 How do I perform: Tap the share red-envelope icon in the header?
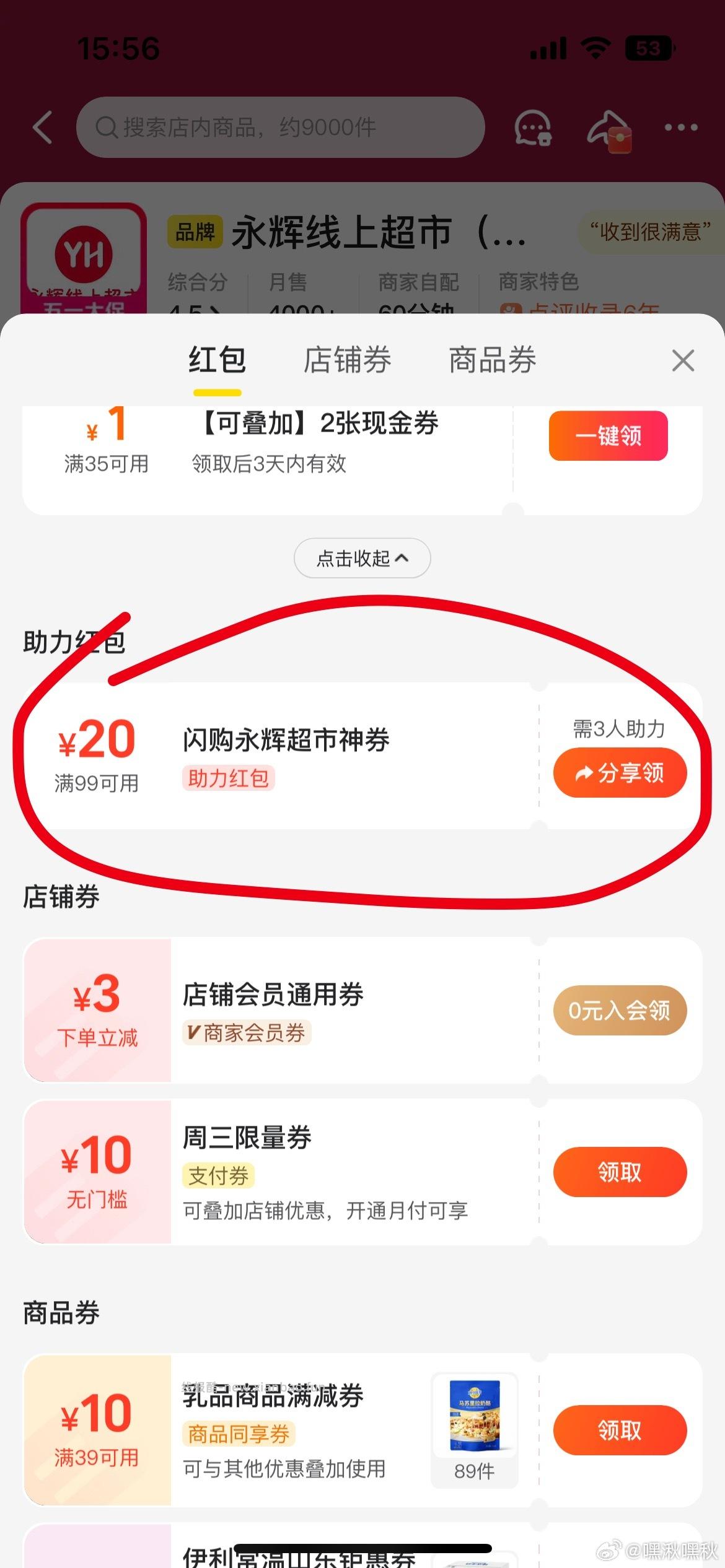pyautogui.click(x=610, y=128)
